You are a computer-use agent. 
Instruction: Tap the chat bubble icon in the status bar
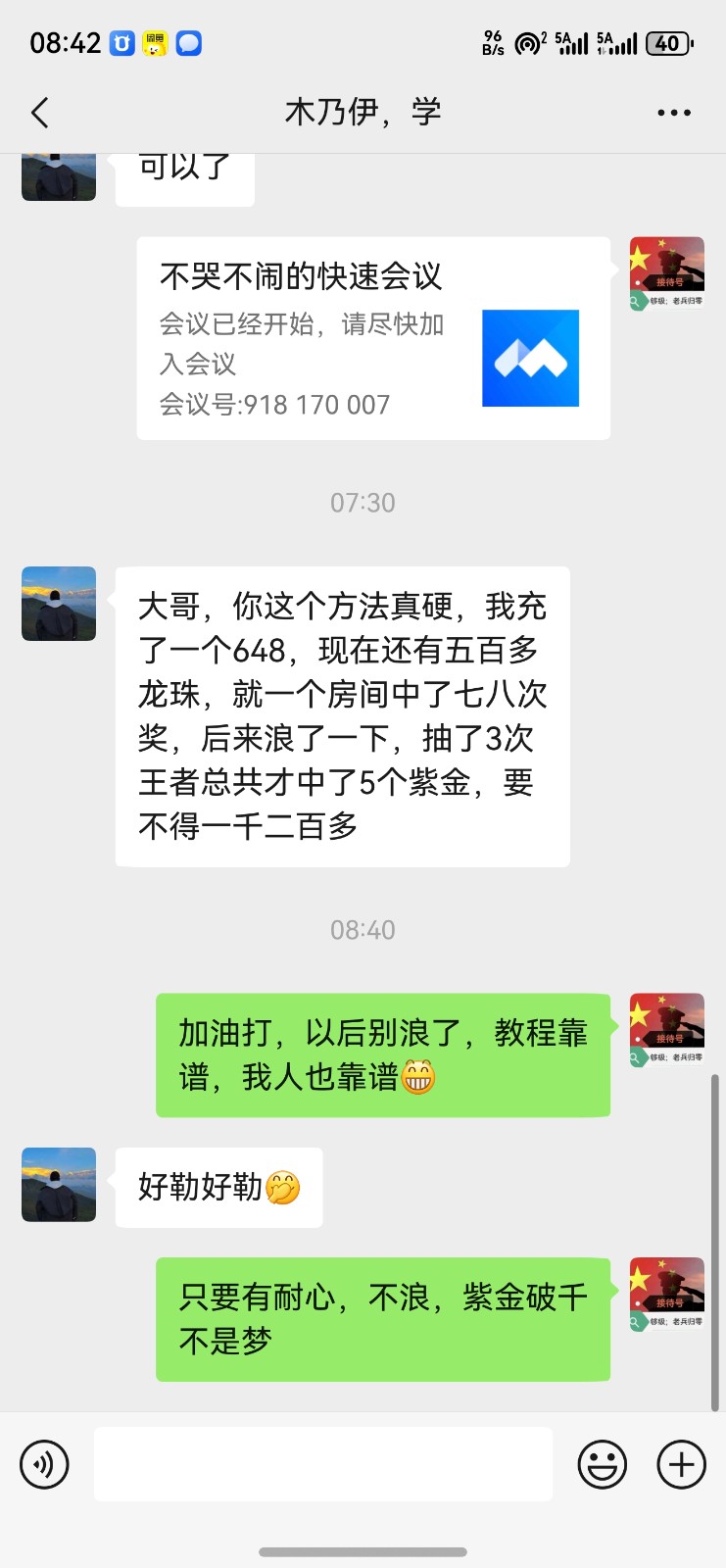(188, 42)
